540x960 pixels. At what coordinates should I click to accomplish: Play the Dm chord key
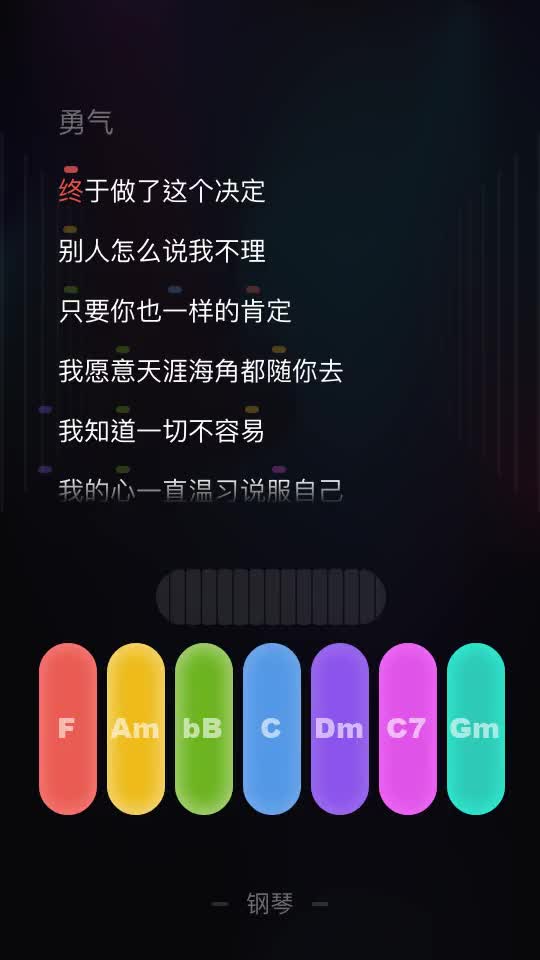click(339, 729)
